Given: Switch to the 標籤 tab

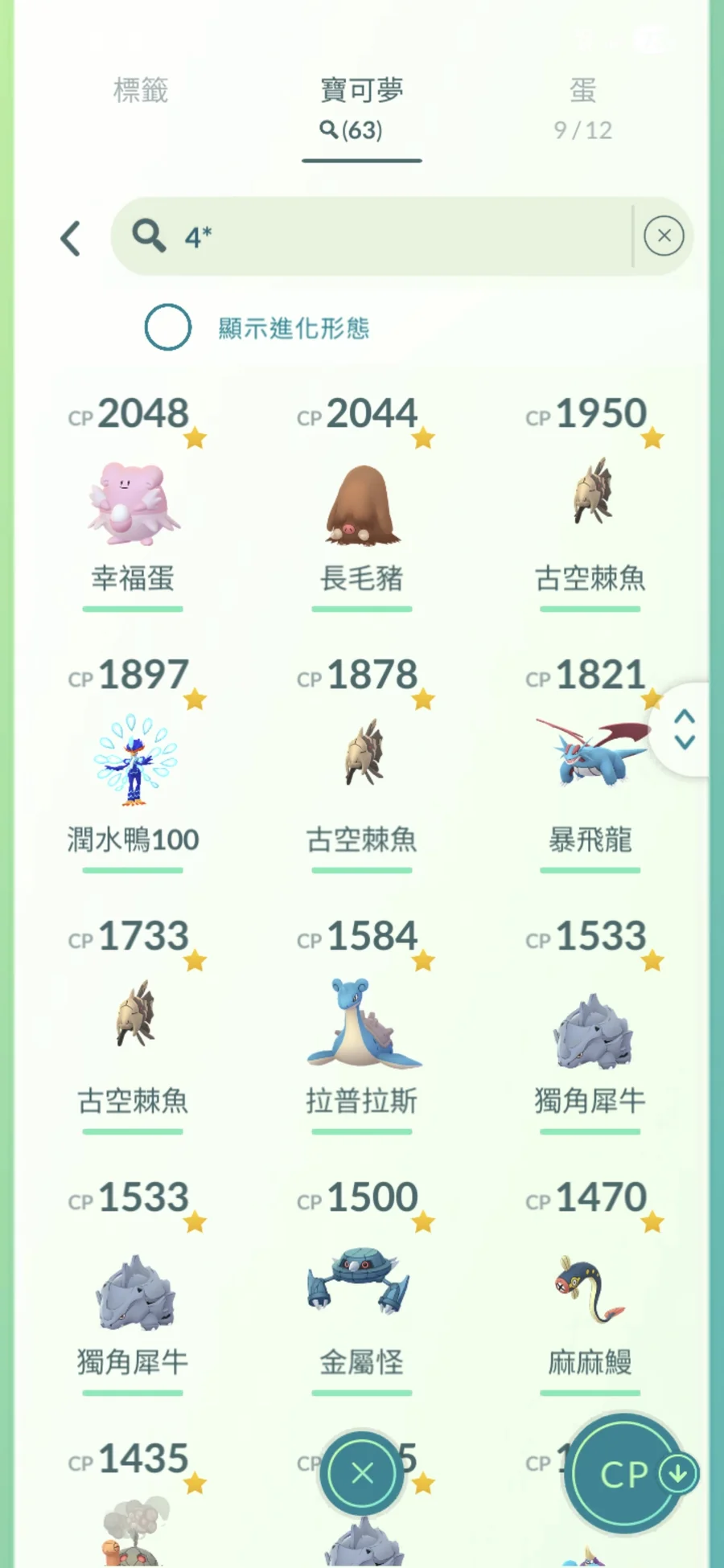Looking at the screenshot, I should tap(140, 91).
